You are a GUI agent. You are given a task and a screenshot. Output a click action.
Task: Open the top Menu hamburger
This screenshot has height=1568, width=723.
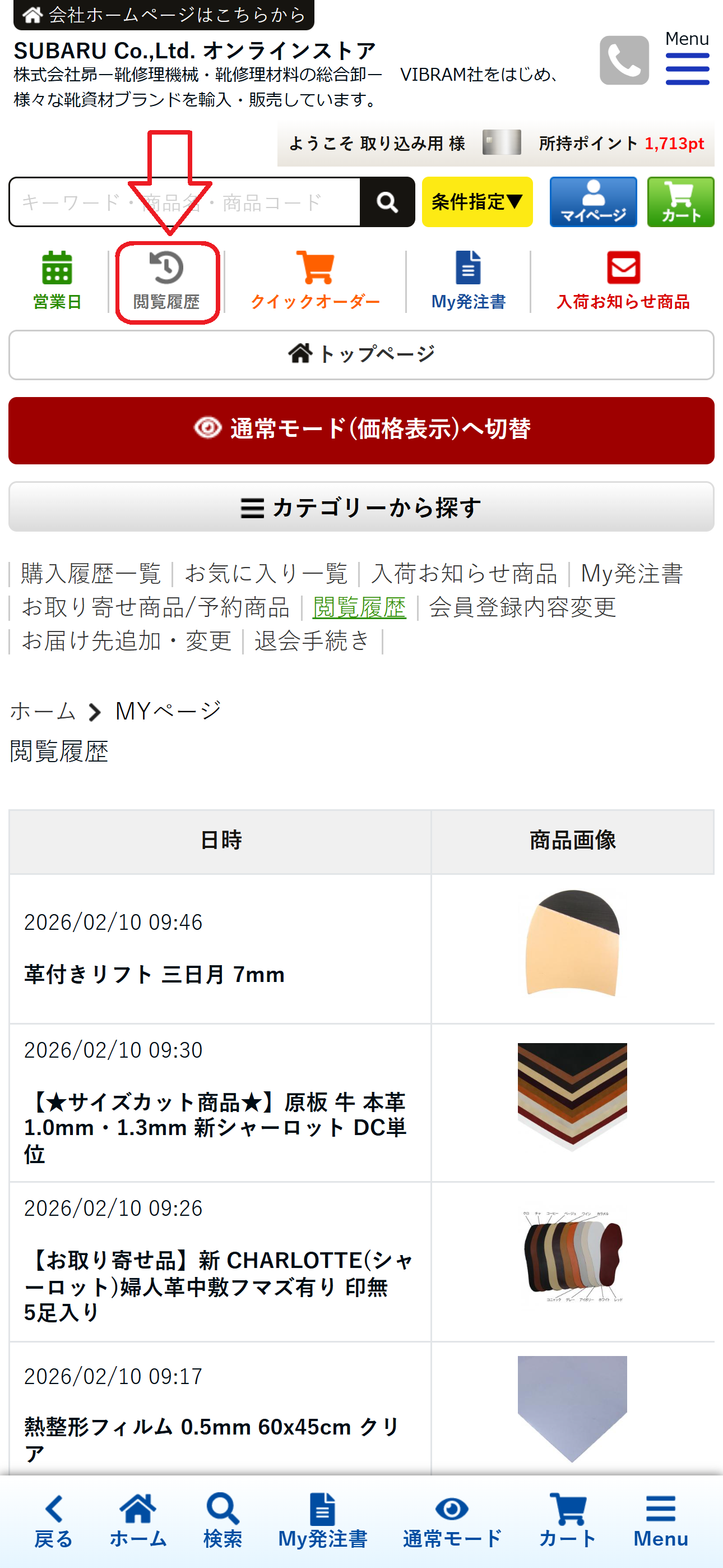tap(687, 60)
